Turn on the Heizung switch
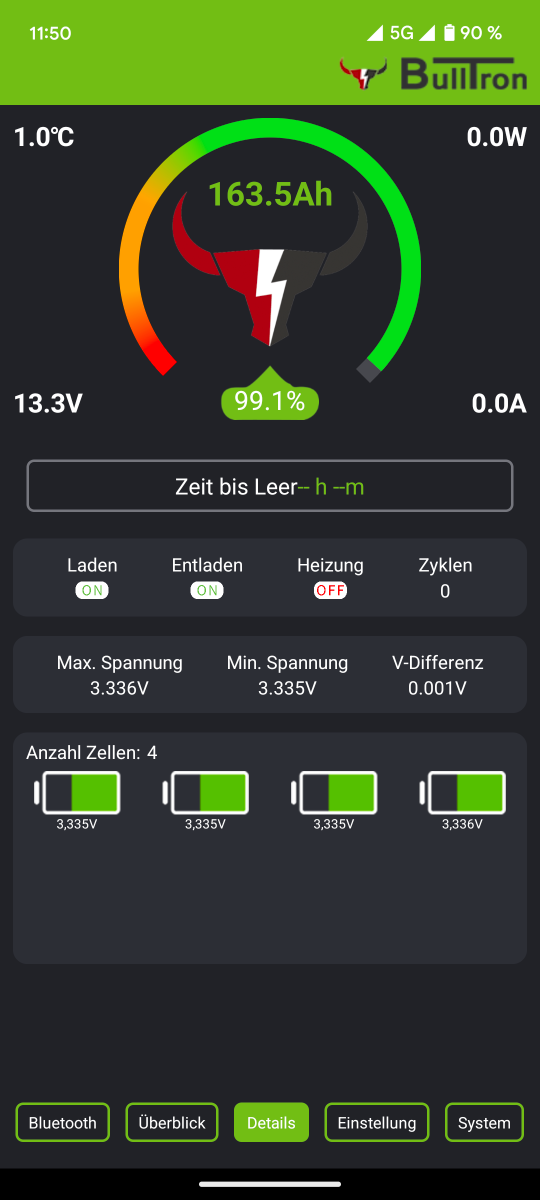The width and height of the screenshot is (540, 1200). coord(330,591)
